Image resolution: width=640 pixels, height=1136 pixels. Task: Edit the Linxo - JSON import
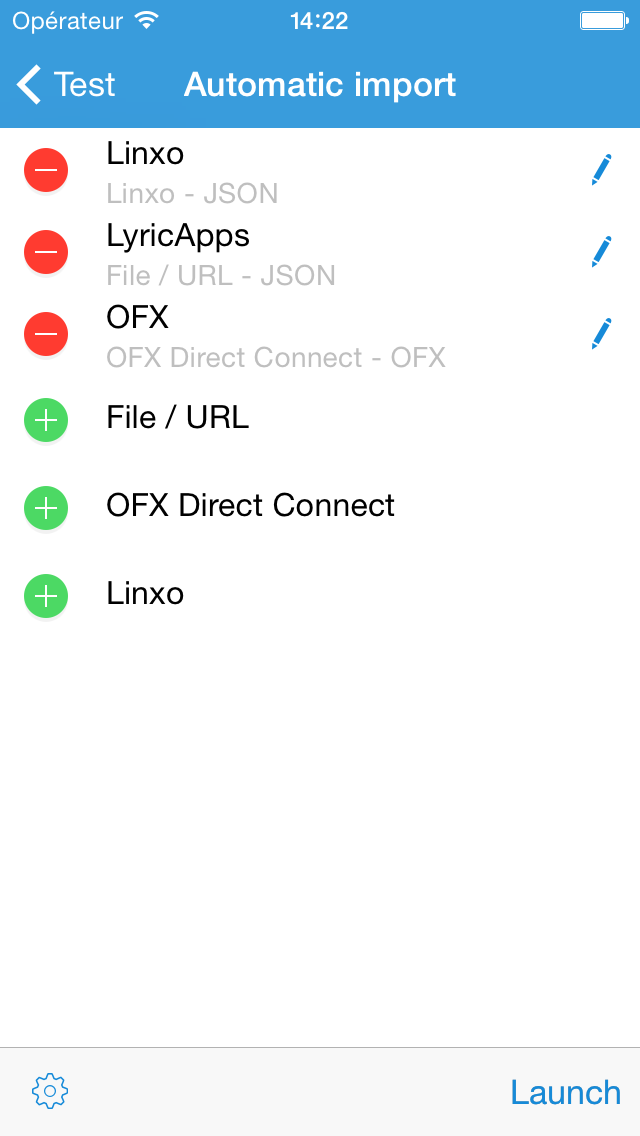tap(601, 170)
